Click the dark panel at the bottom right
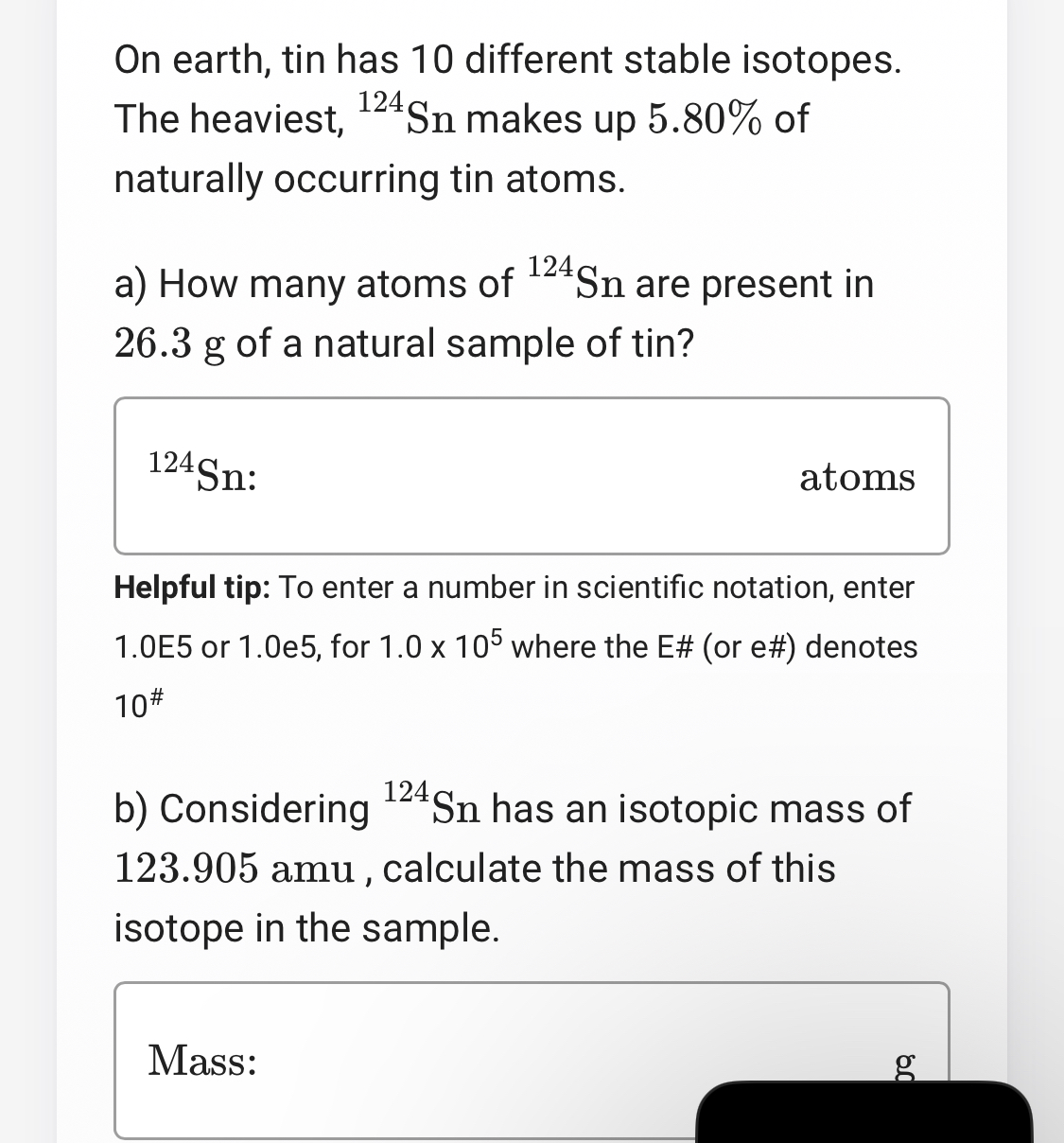Screen dimensions: 1064x1143 (865, 1117)
